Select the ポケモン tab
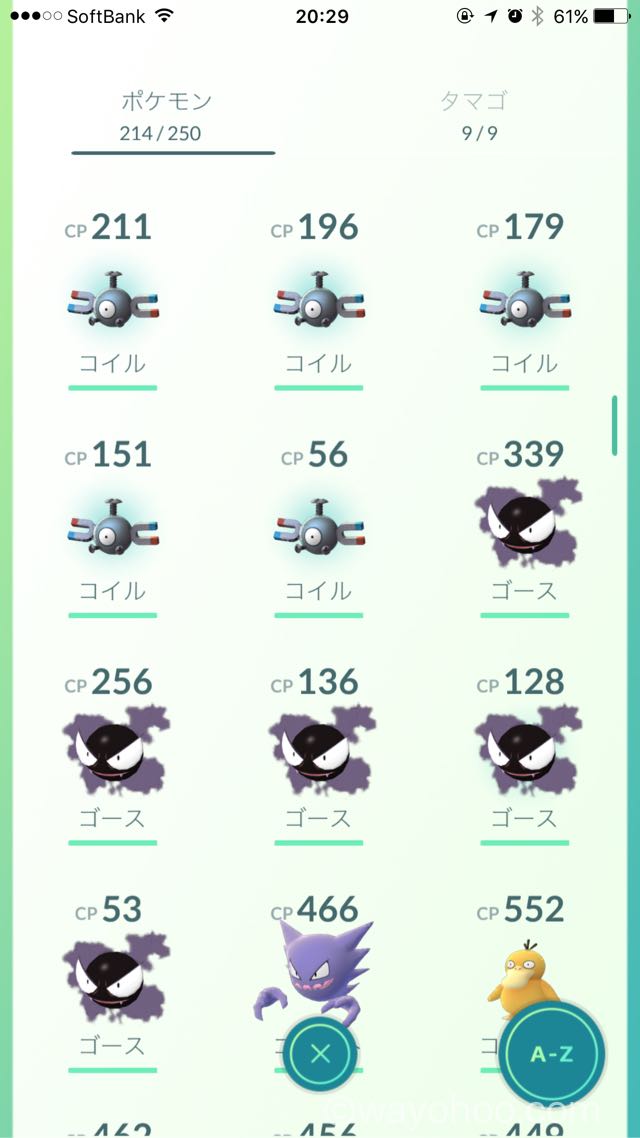Image resolution: width=640 pixels, height=1138 pixels. [x=166, y=116]
